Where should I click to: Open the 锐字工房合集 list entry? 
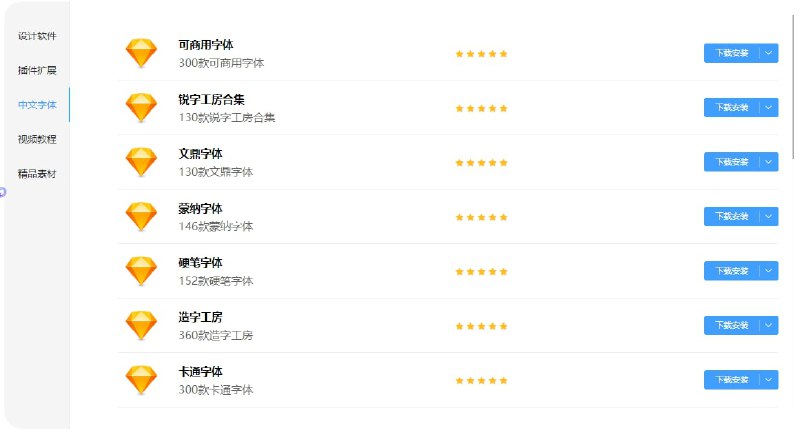click(211, 99)
